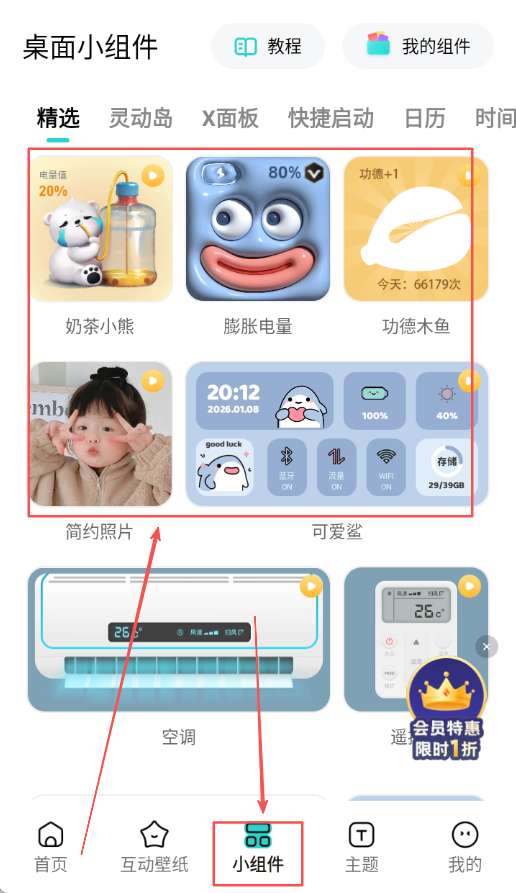Select the 精选 tab
The width and height of the screenshot is (516, 893).
click(58, 118)
